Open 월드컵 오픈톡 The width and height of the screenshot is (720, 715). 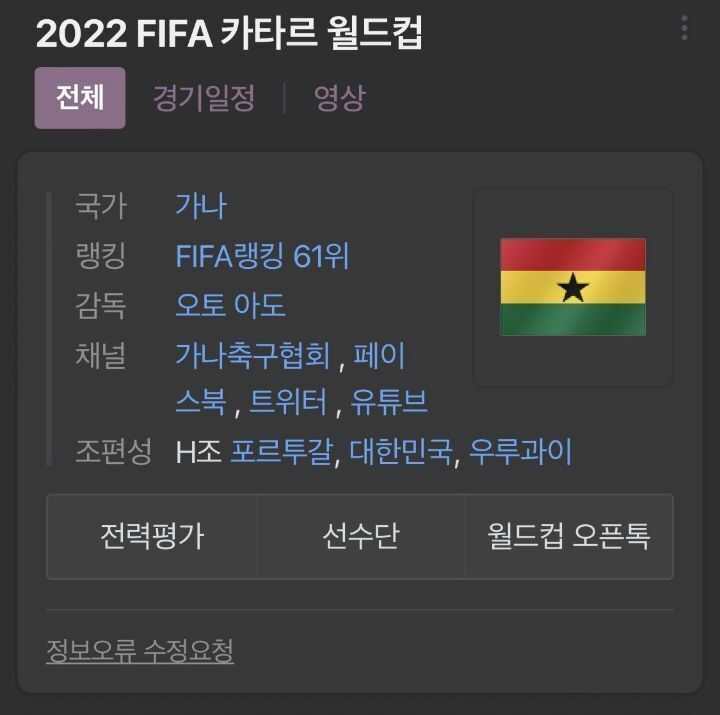568,536
